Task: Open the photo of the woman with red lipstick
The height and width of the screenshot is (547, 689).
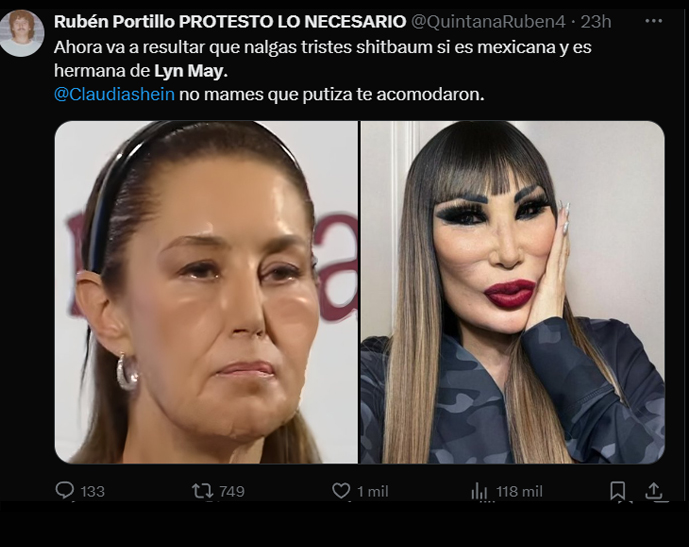Action: (512, 292)
